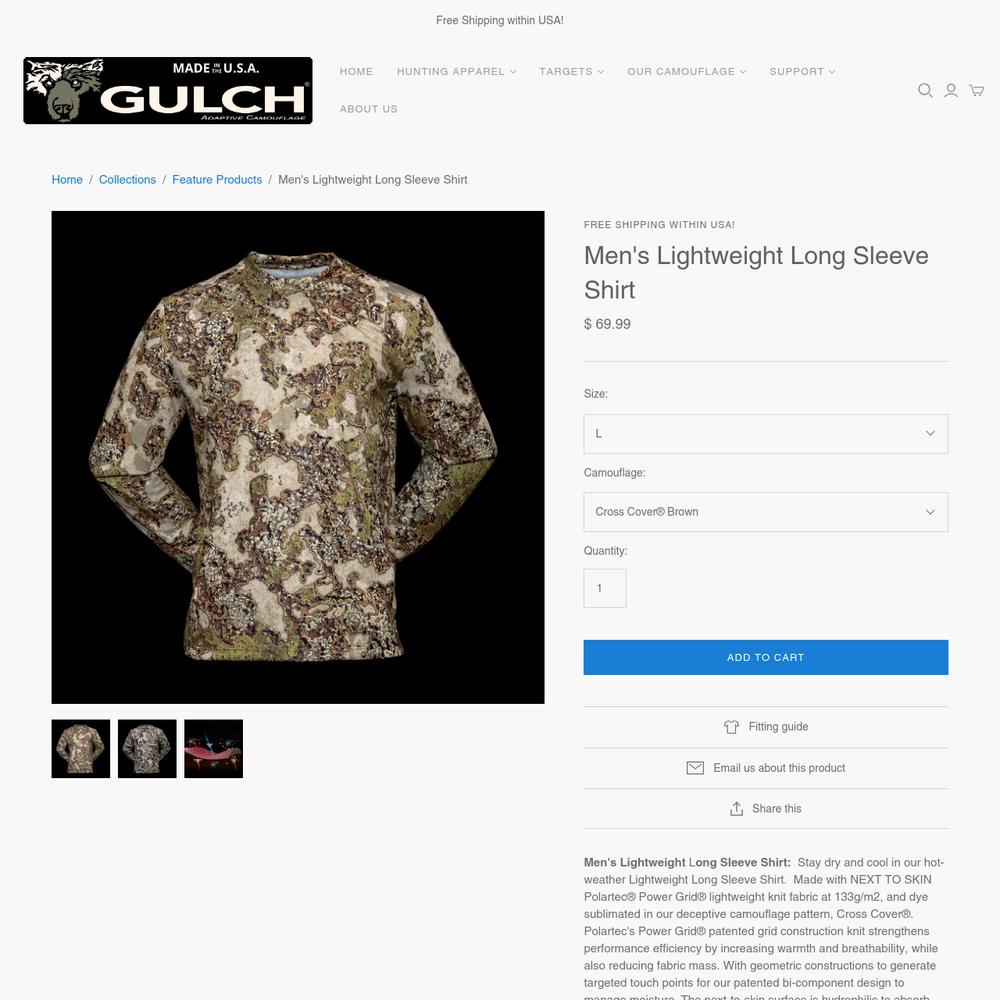Open the Size dropdown

765,434
